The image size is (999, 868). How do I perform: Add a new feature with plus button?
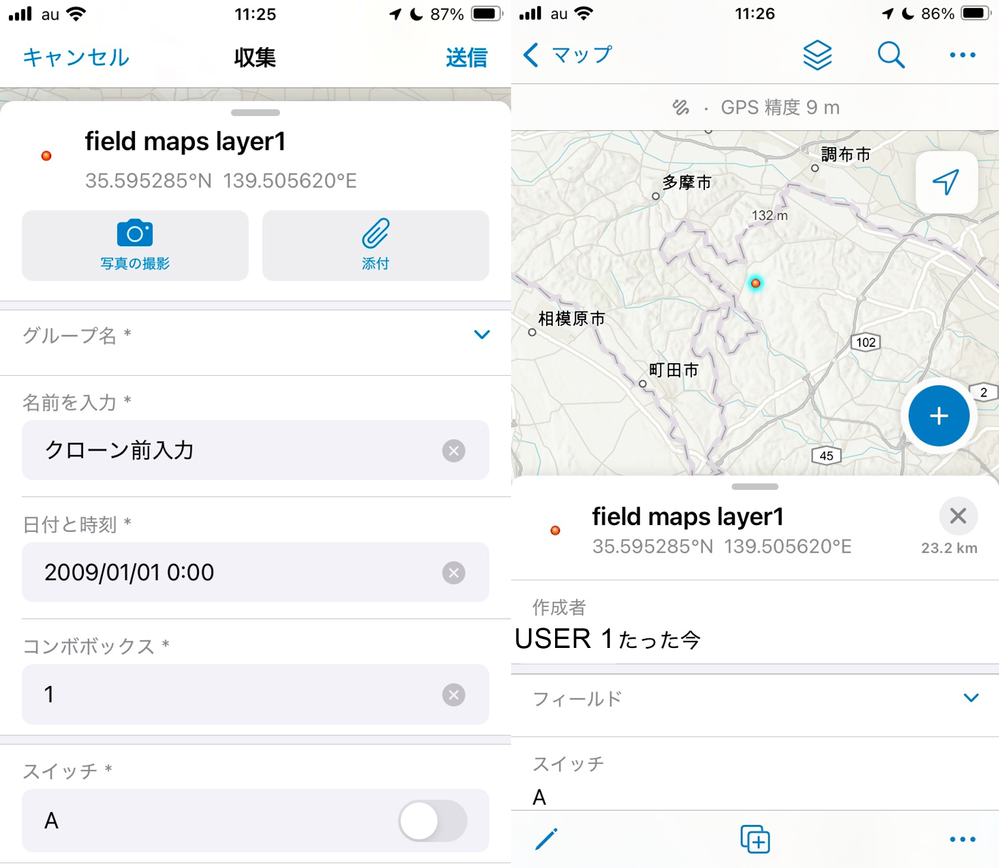coord(938,416)
